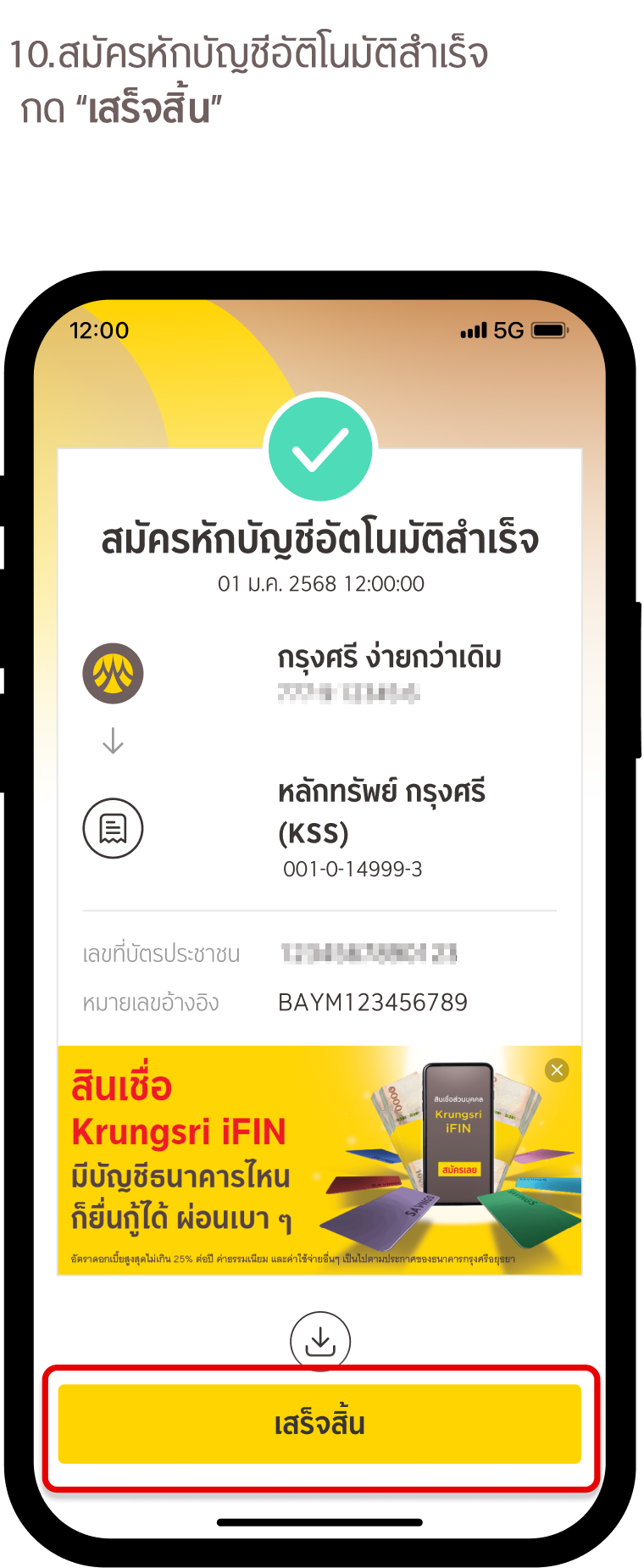Tap the battery status icon
The image size is (644, 1568).
(549, 330)
